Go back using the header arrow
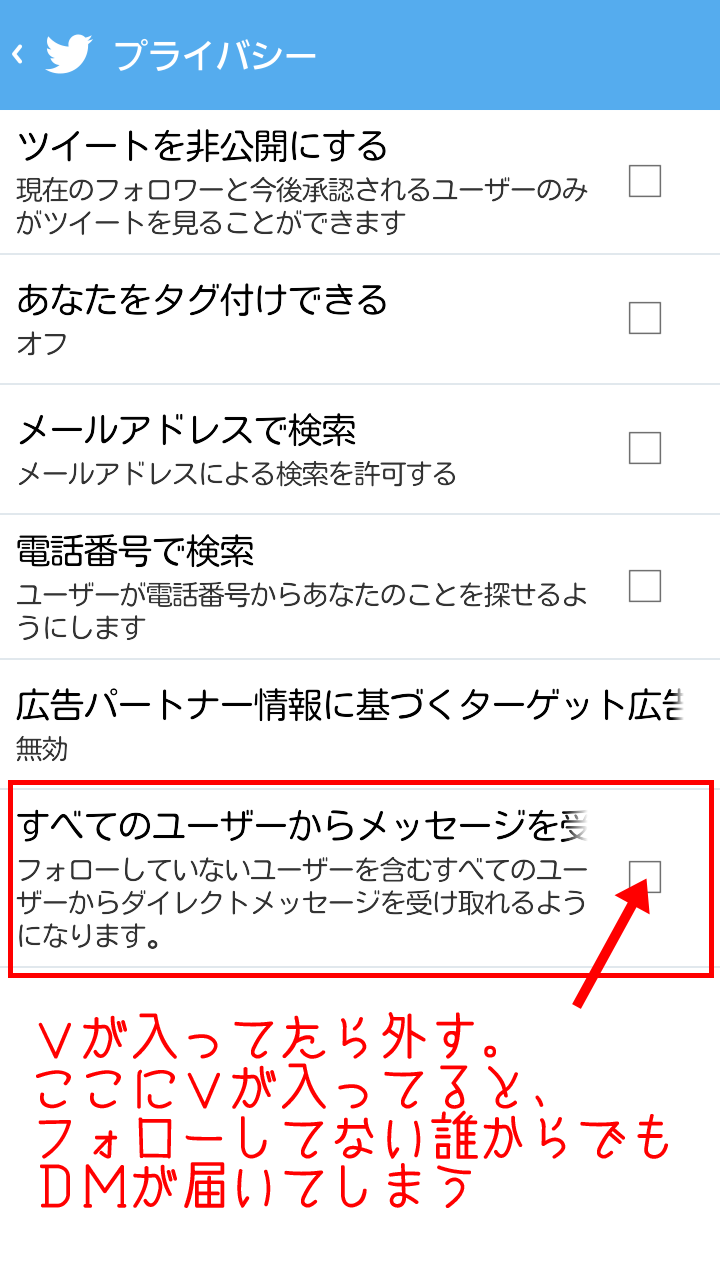The height and width of the screenshot is (1280, 720). pyautogui.click(x=18, y=54)
